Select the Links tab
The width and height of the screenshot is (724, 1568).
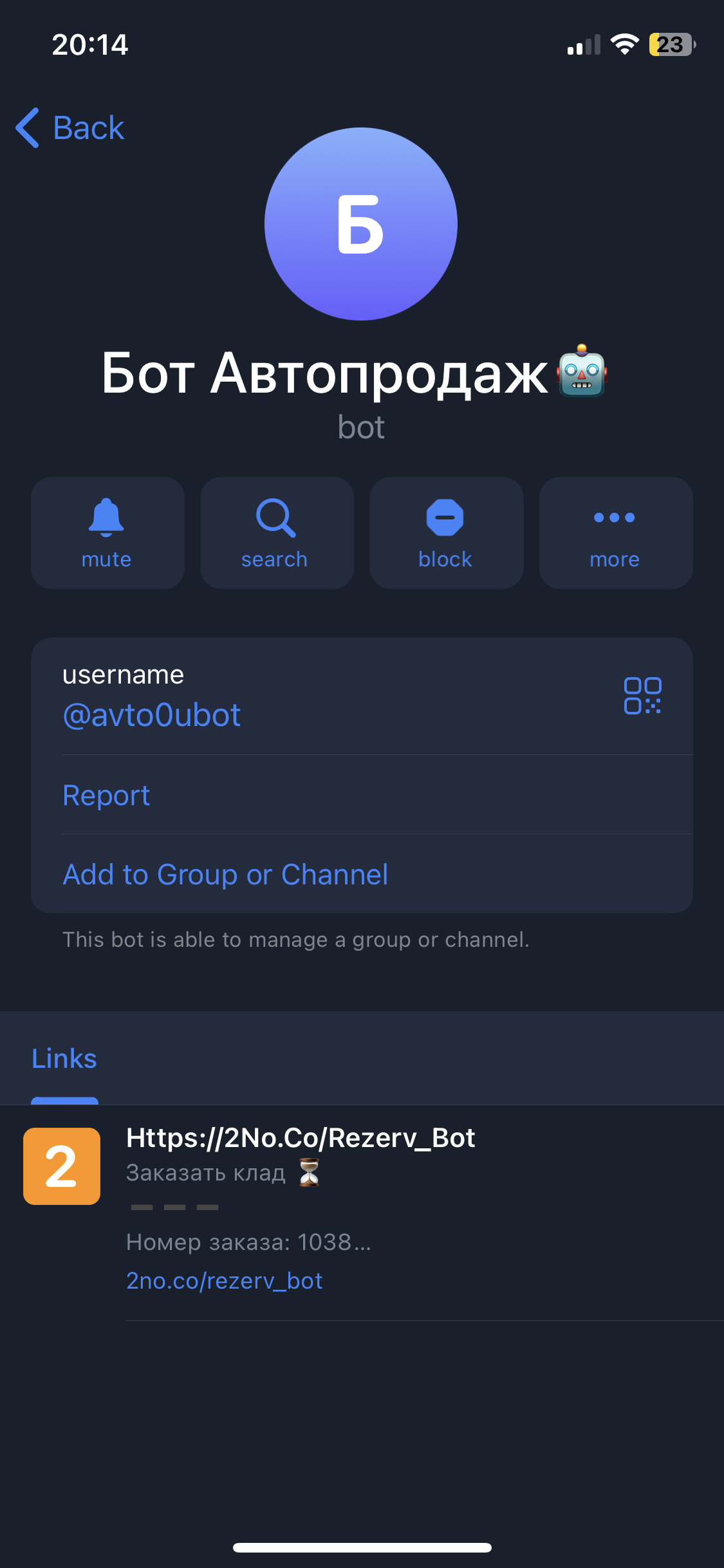(x=64, y=1059)
